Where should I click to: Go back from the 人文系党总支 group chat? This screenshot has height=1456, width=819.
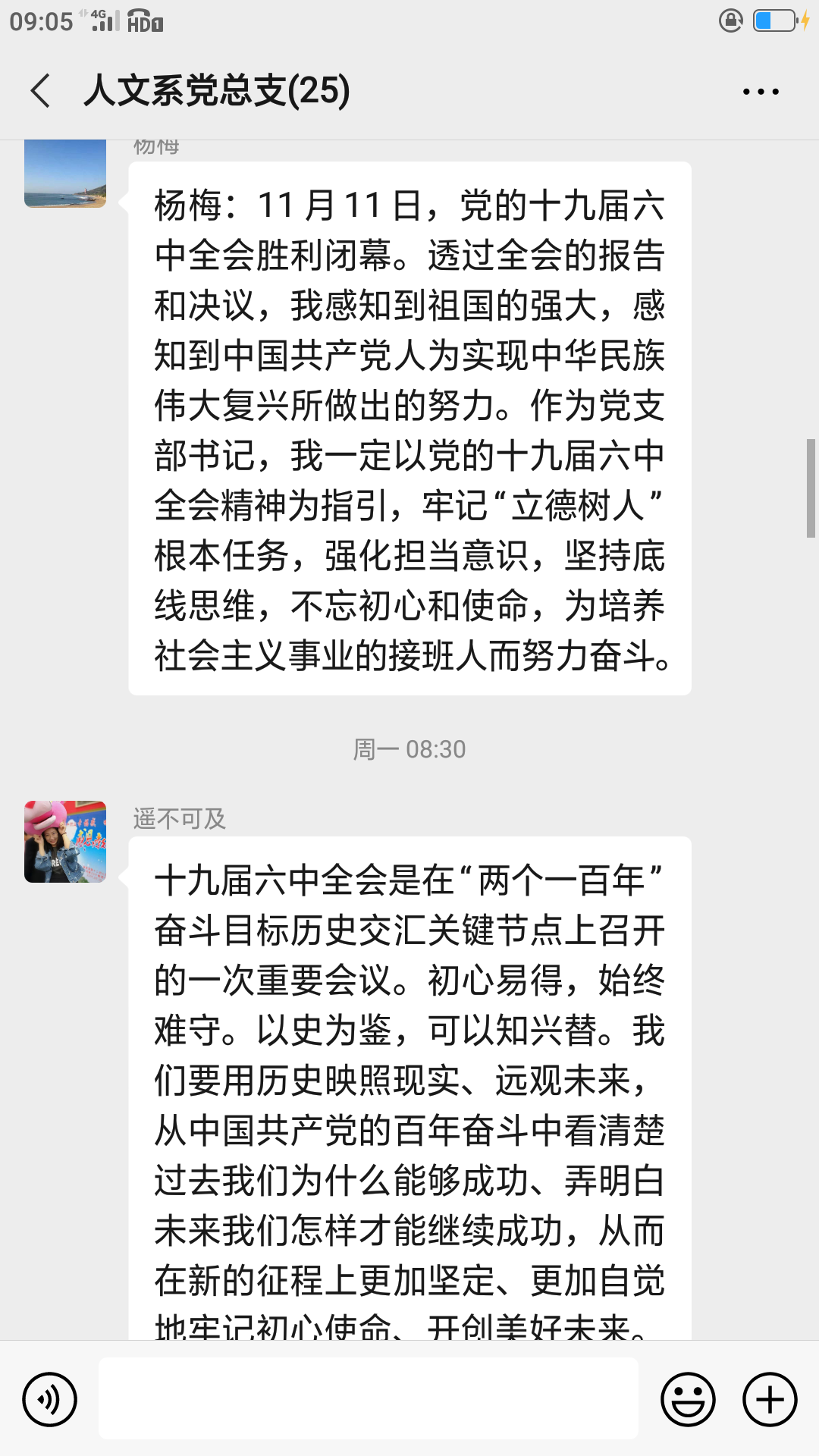(41, 91)
